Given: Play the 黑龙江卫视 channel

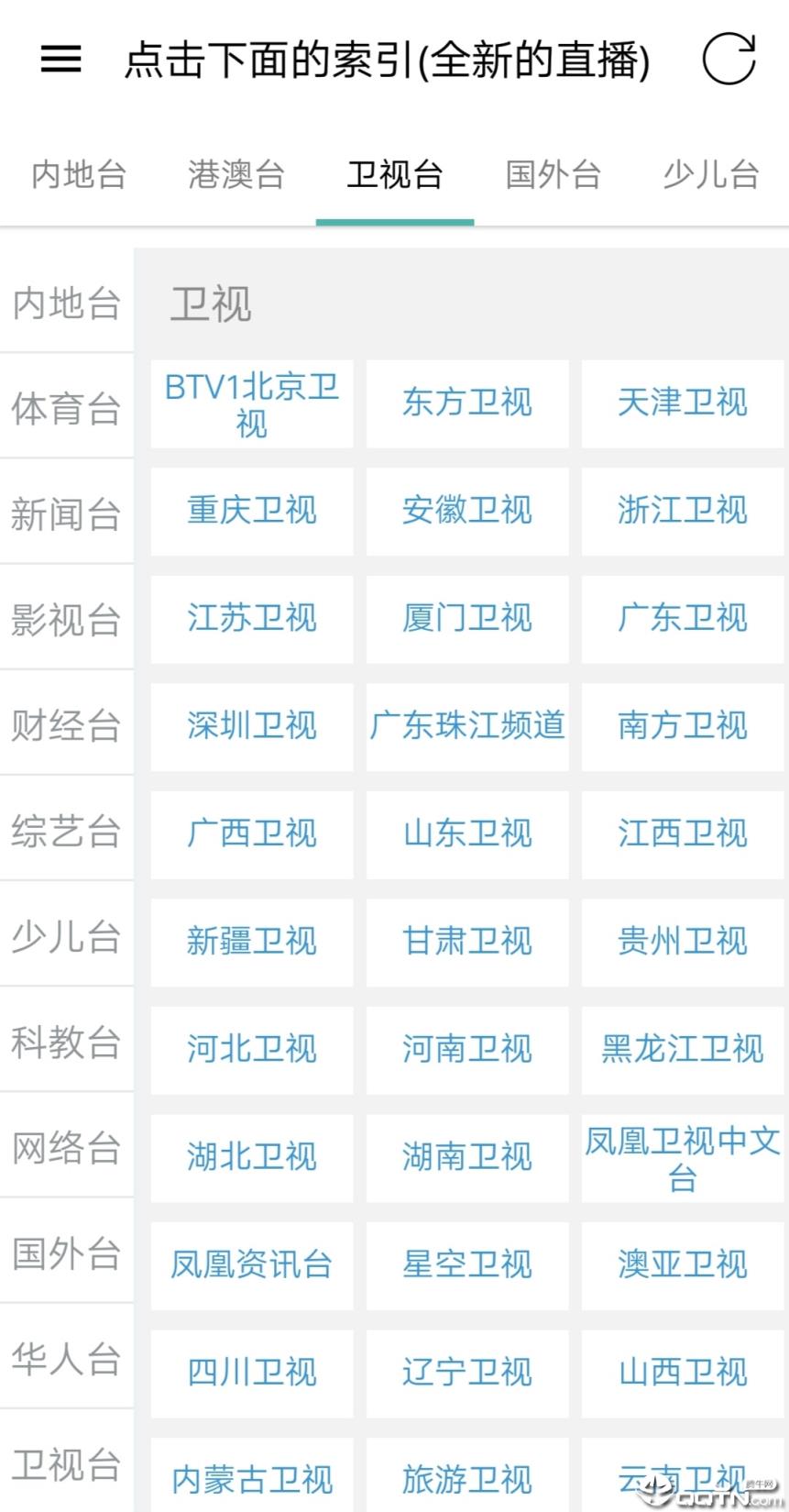Looking at the screenshot, I should click(682, 1049).
